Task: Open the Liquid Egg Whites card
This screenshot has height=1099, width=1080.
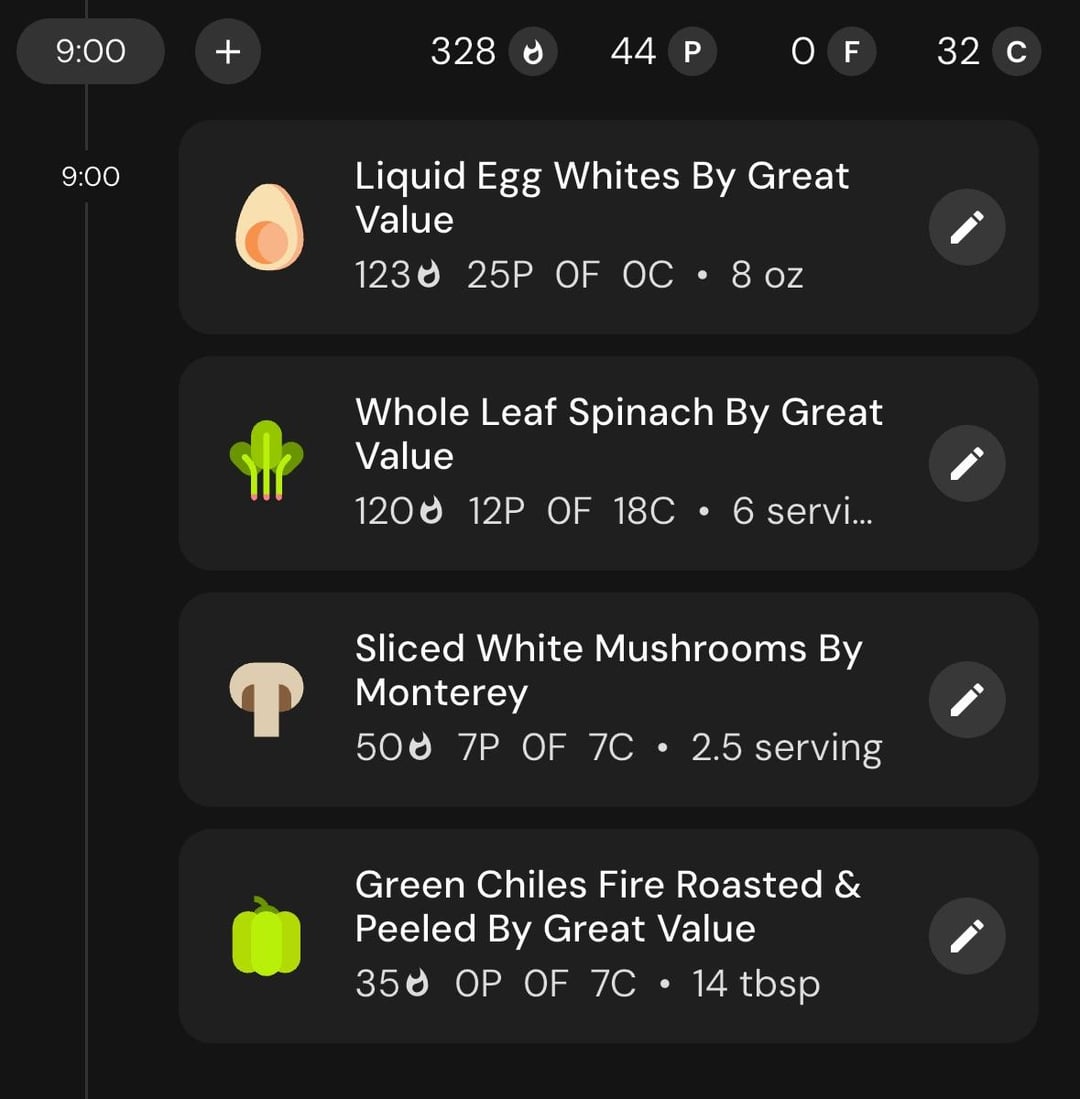Action: [600, 228]
